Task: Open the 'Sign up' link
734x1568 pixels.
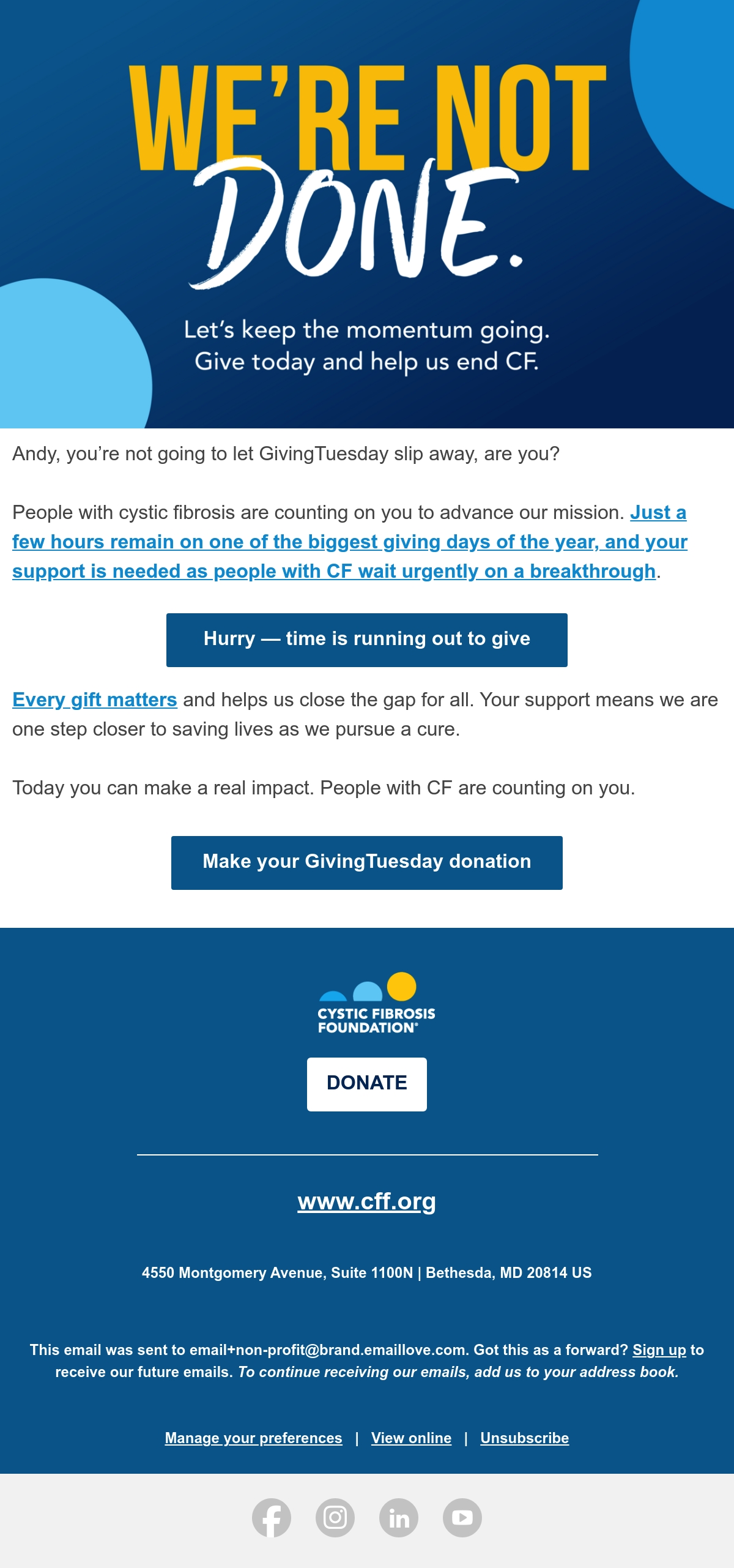Action: coord(659,1350)
